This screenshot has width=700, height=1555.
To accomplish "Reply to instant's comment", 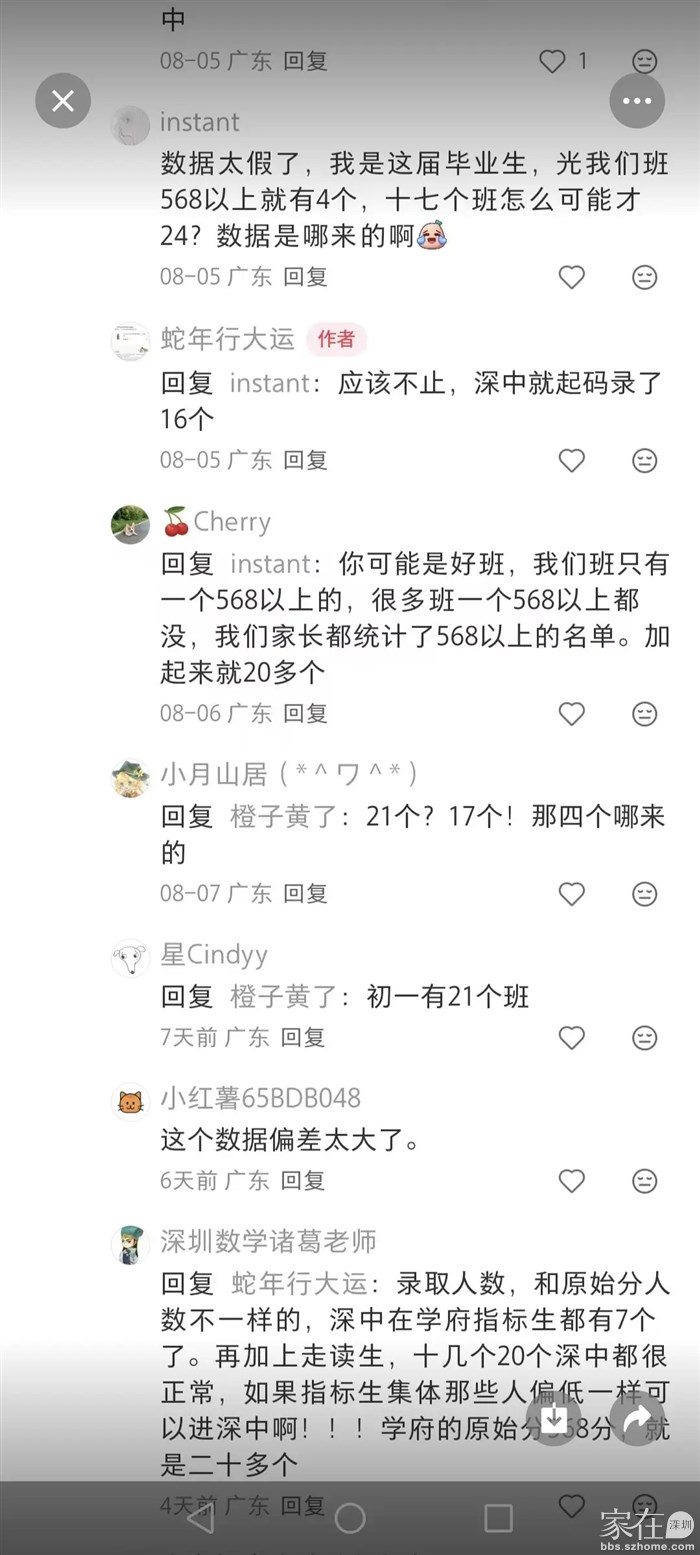I will [x=305, y=277].
